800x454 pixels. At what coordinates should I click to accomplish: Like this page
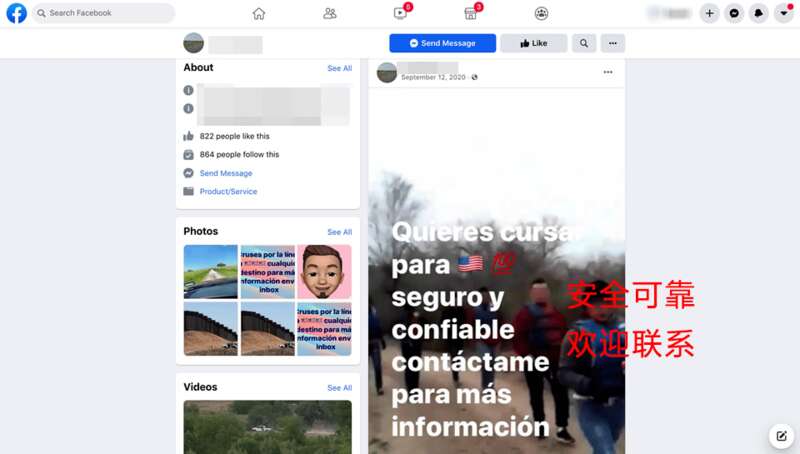point(533,43)
